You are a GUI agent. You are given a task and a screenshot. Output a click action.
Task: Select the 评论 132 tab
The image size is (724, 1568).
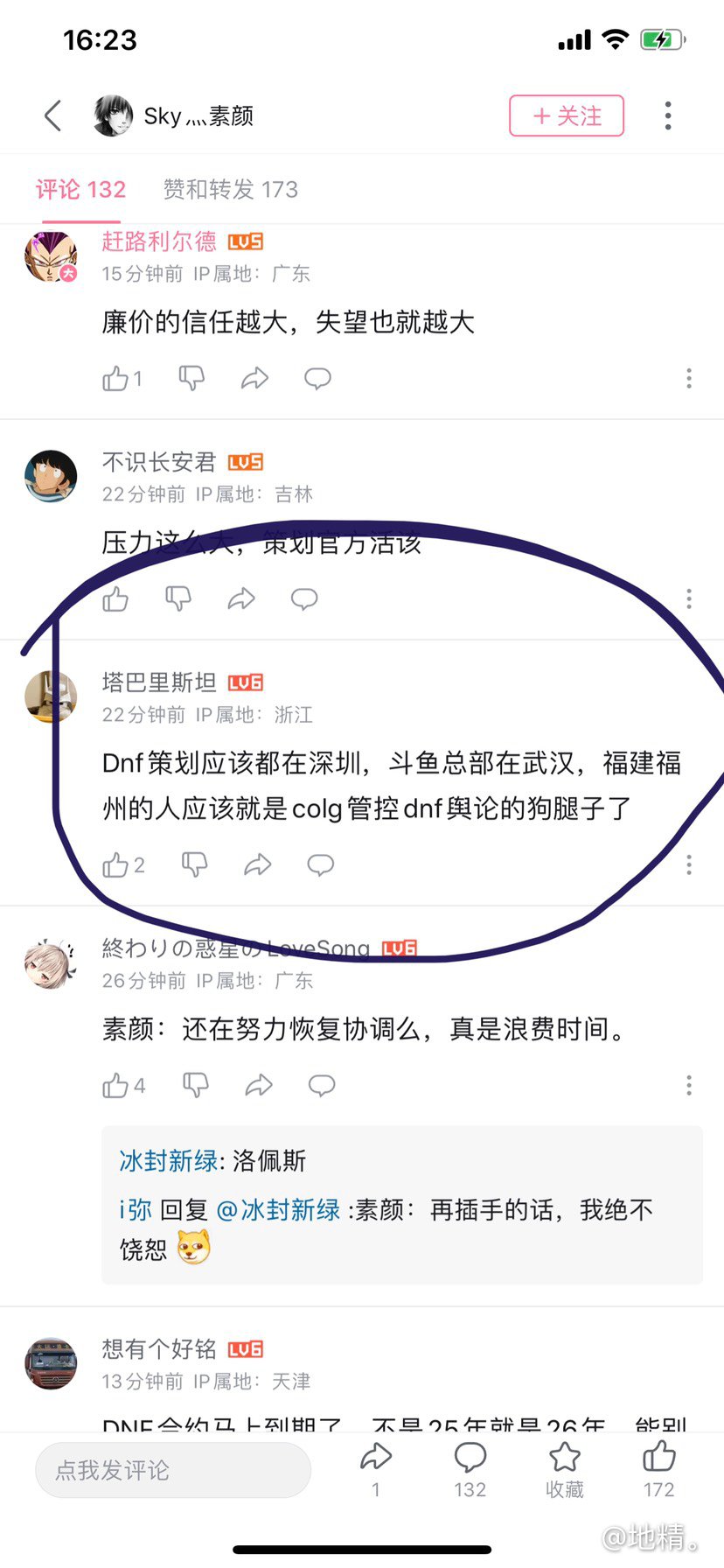(x=80, y=189)
